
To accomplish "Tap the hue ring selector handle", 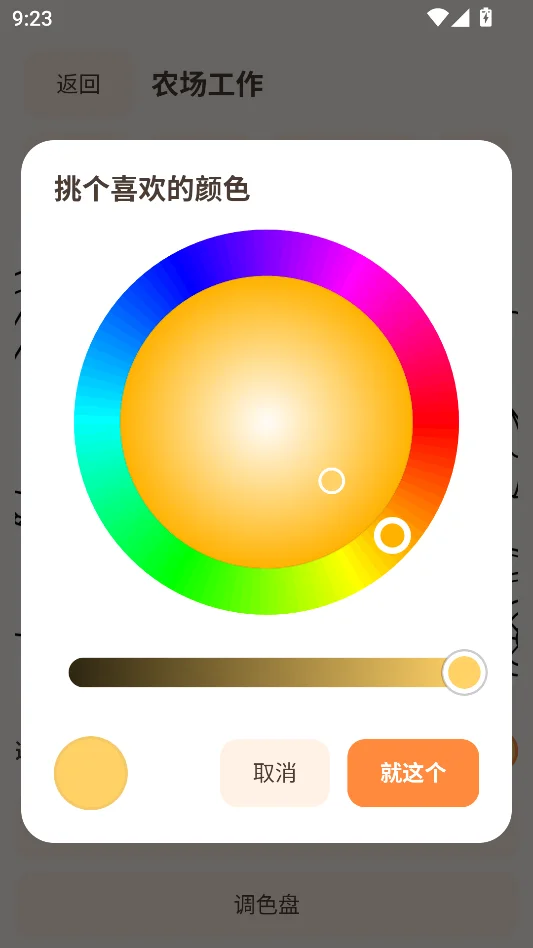I will 392,535.
